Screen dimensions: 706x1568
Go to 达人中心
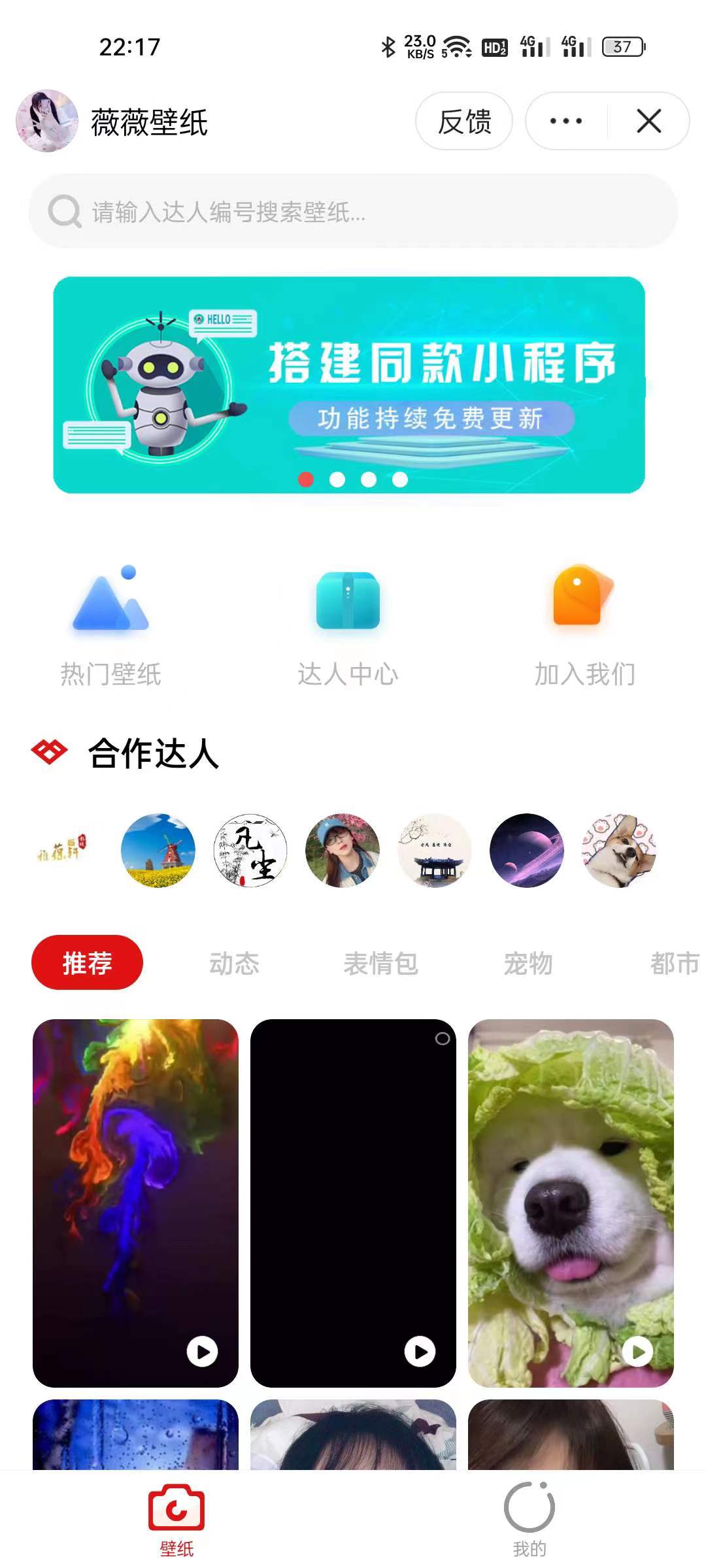(348, 625)
